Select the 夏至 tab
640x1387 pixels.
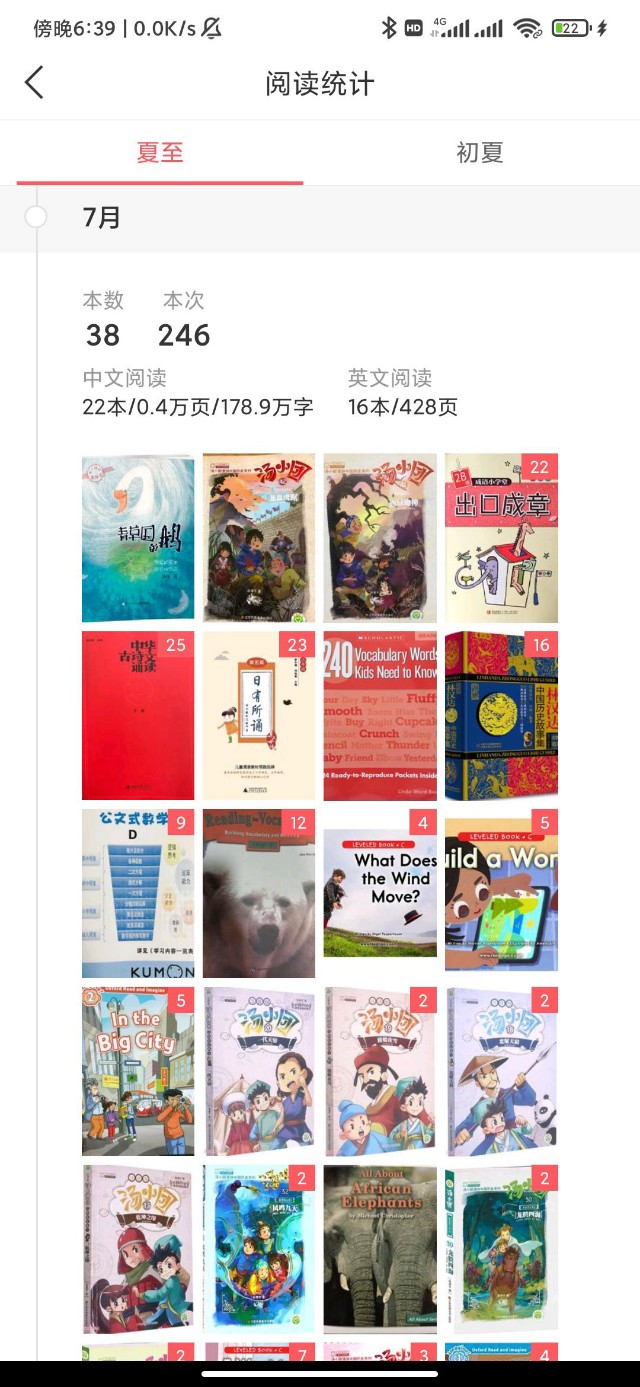(x=160, y=153)
